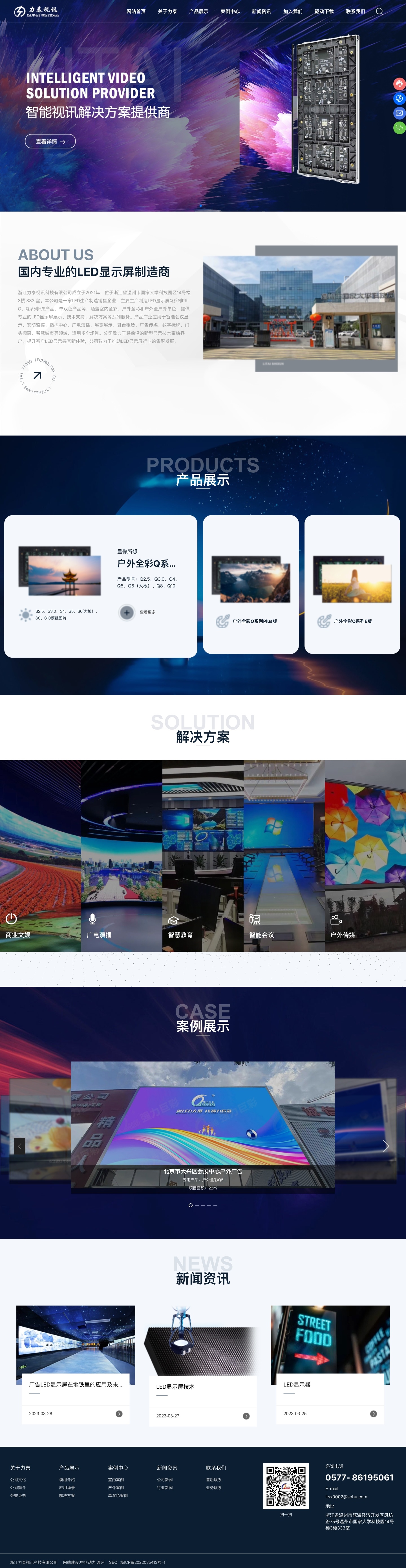Tap the 查看详情 banner button

tap(50, 141)
